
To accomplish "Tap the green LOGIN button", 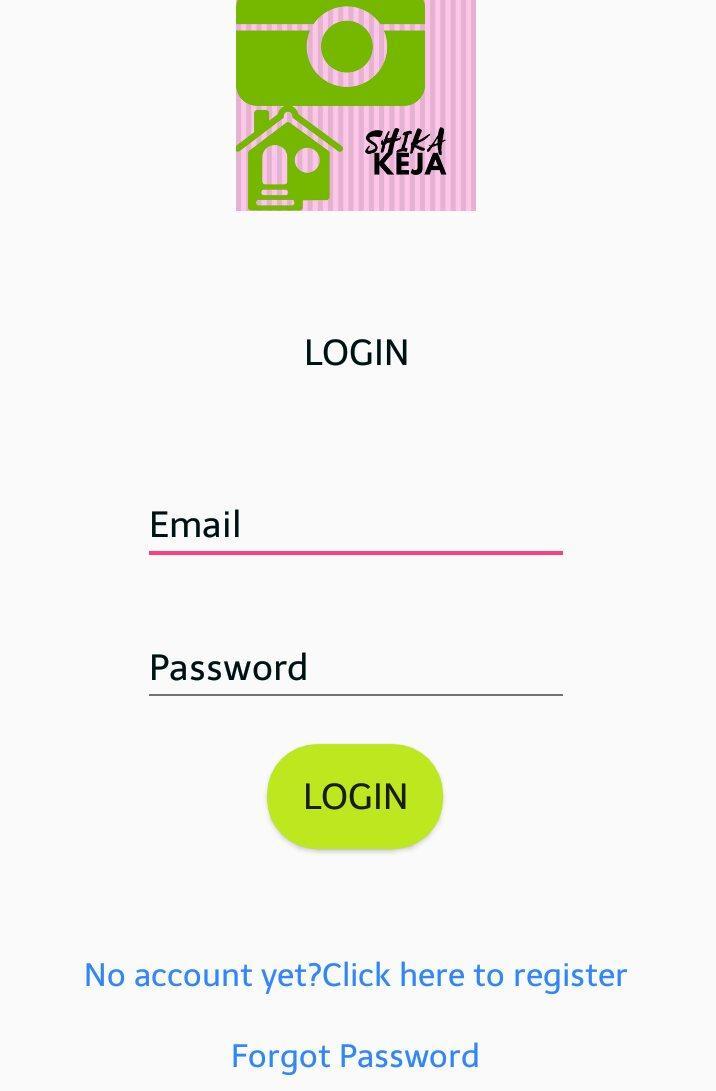I will (x=355, y=797).
